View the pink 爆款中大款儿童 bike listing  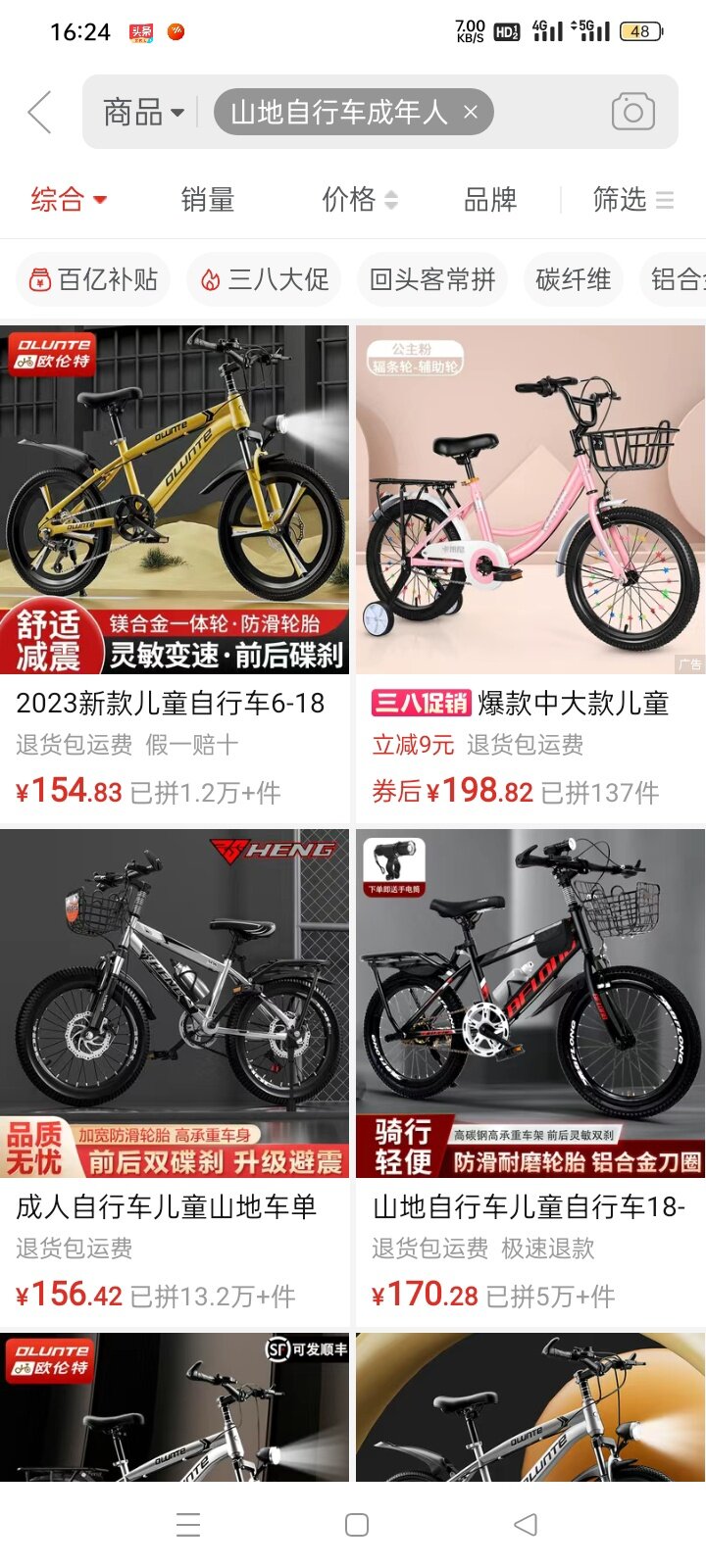[529, 500]
